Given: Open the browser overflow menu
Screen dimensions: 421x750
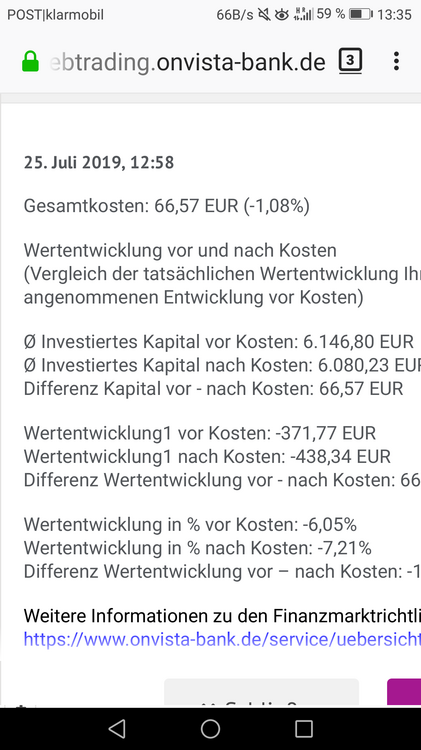Looking at the screenshot, I should (x=396, y=61).
